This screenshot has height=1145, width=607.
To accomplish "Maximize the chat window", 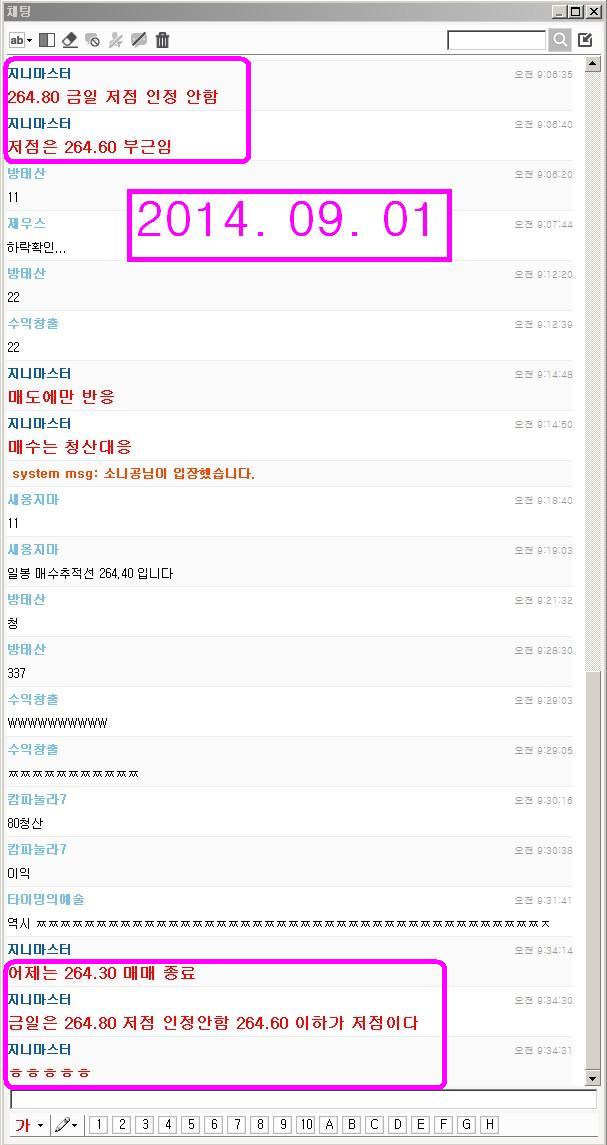I will (x=578, y=11).
